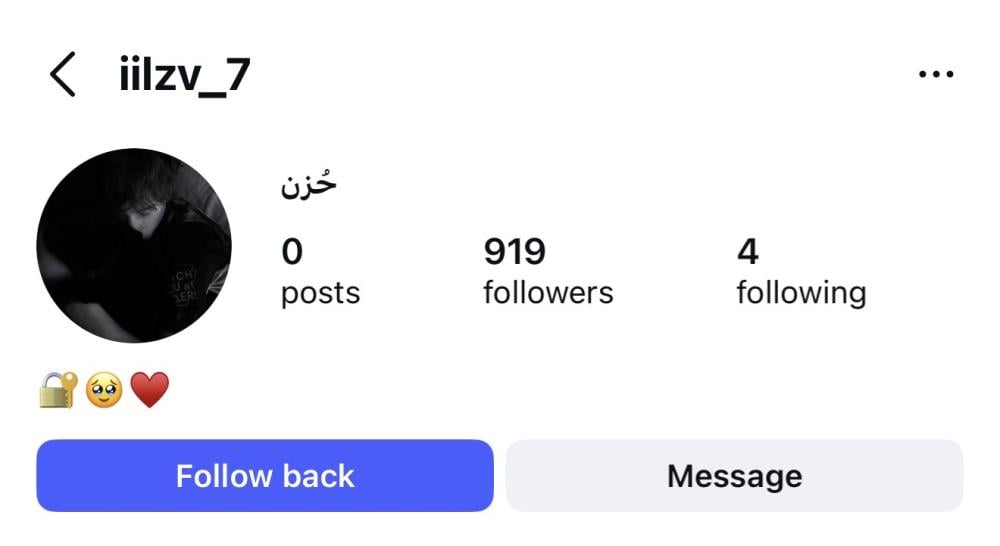Message the iilzv_7 account
Screen dimensions: 1000x546
pyautogui.click(x=734, y=476)
